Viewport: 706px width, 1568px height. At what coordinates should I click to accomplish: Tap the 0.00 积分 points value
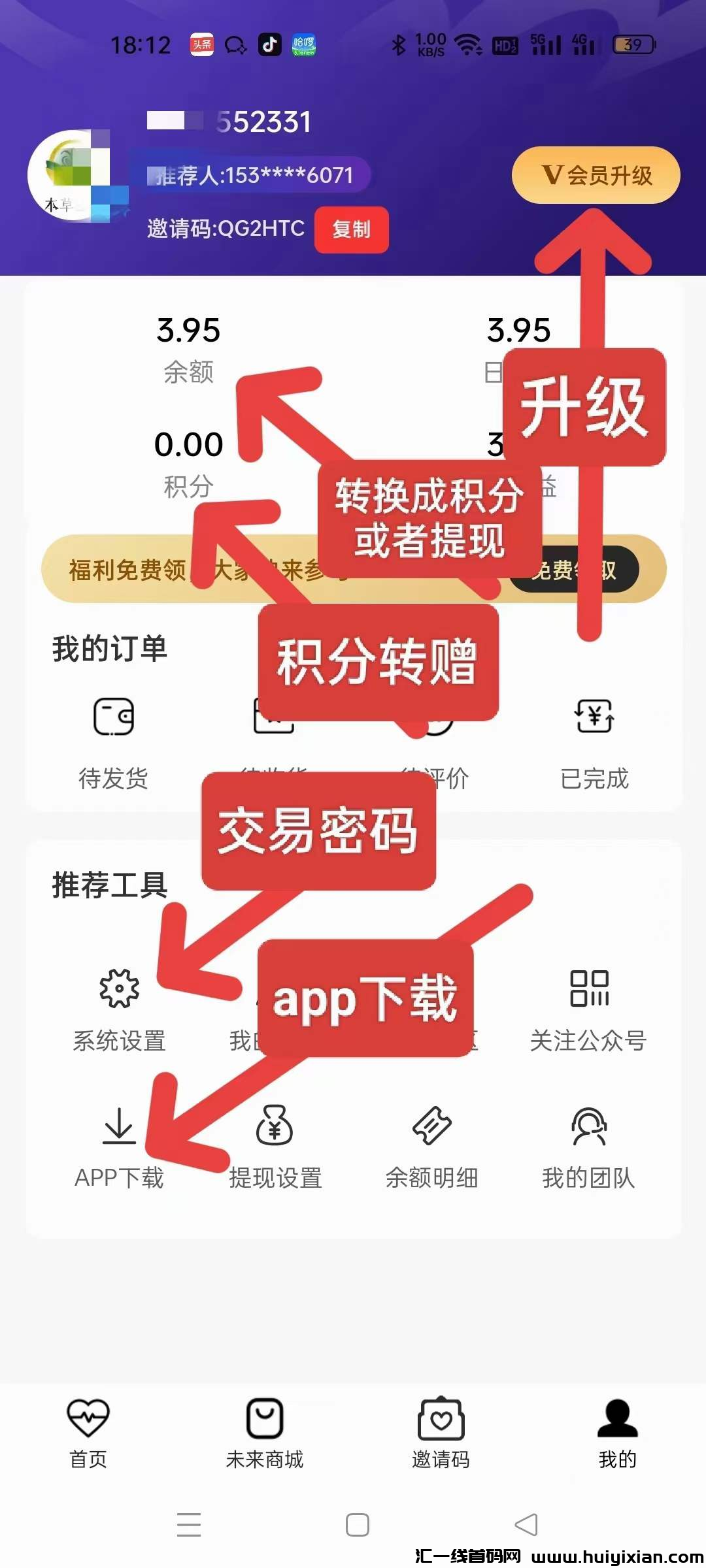coord(188,444)
